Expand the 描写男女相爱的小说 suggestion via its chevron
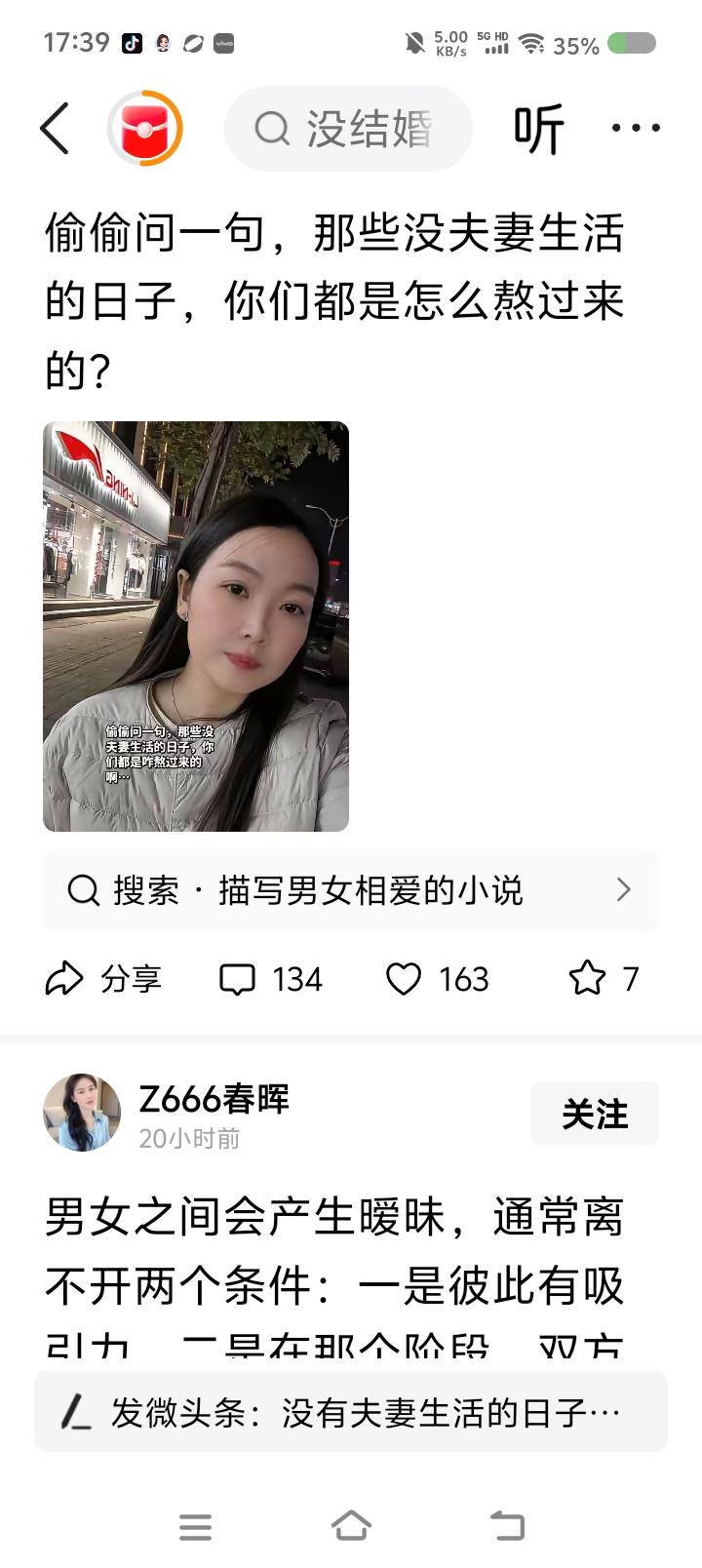Viewport: 702px width, 1568px height. 623,889
